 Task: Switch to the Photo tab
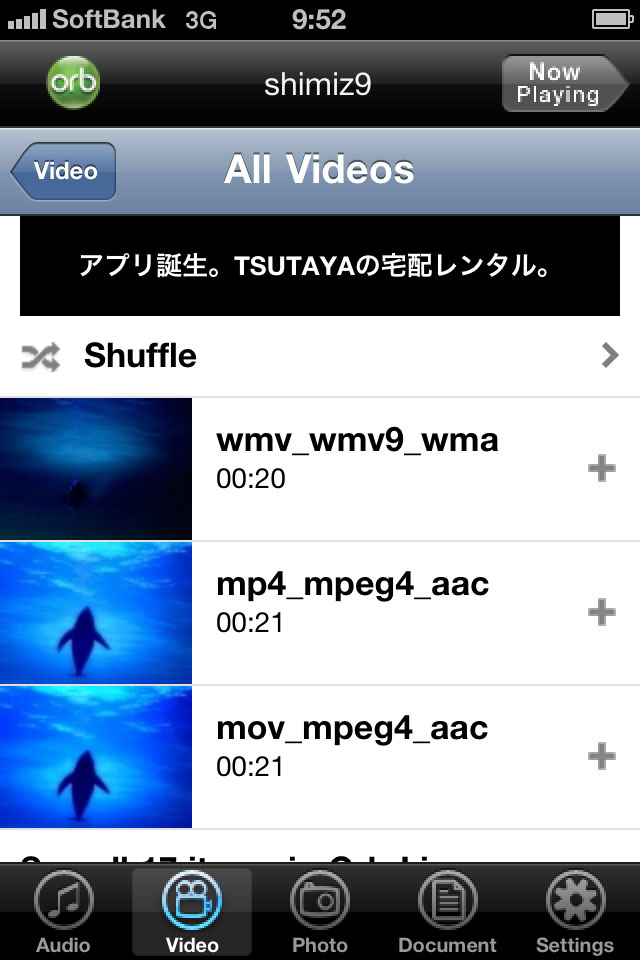[x=319, y=912]
